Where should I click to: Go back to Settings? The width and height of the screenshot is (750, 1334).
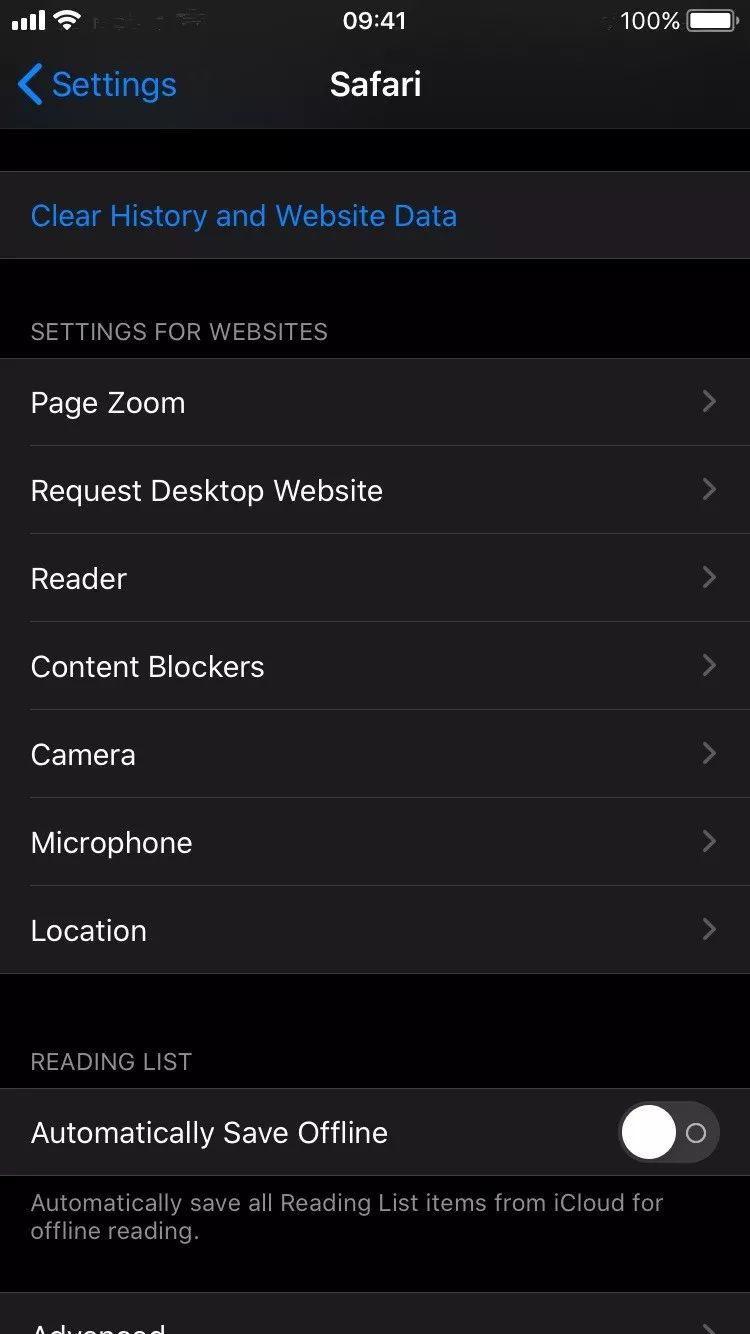(97, 85)
